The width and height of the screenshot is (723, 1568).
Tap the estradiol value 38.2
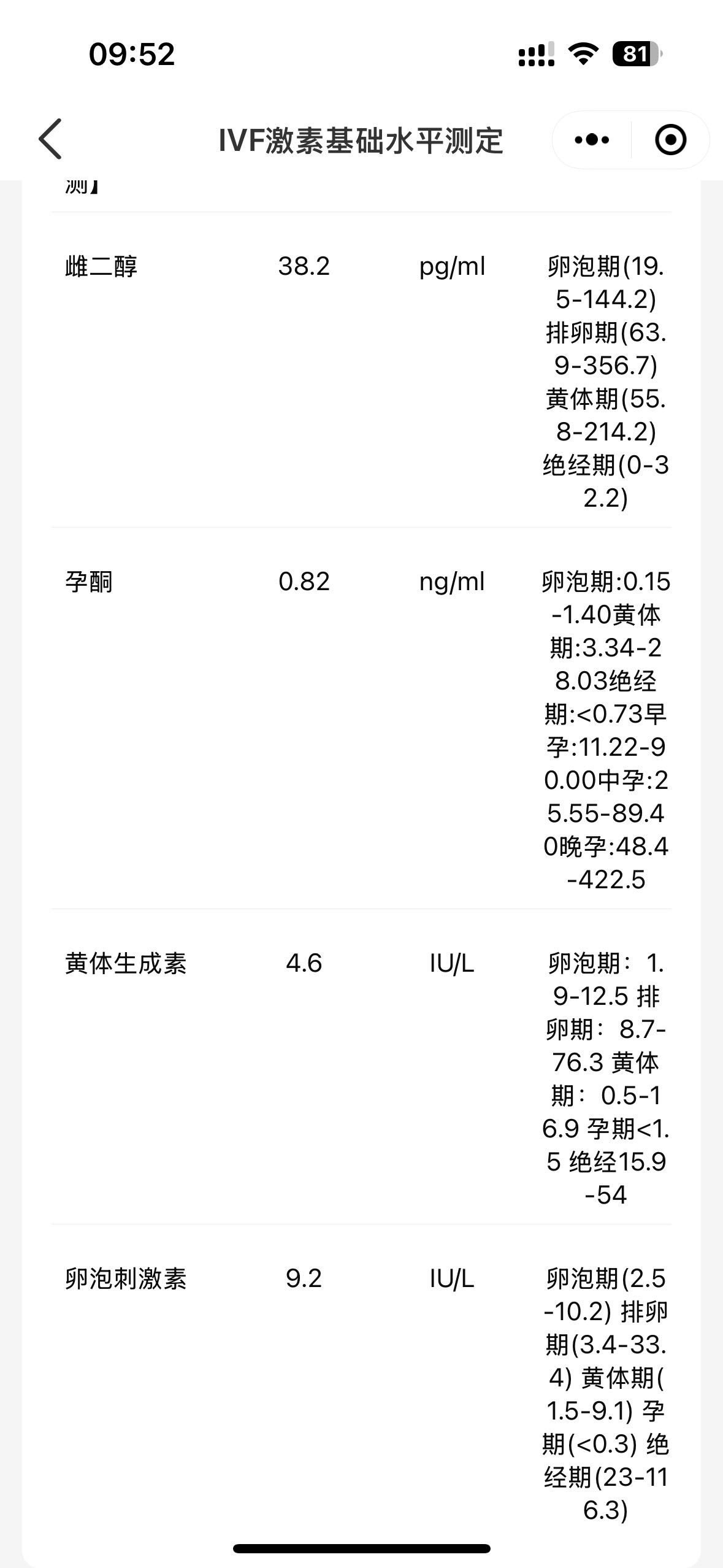(x=304, y=266)
